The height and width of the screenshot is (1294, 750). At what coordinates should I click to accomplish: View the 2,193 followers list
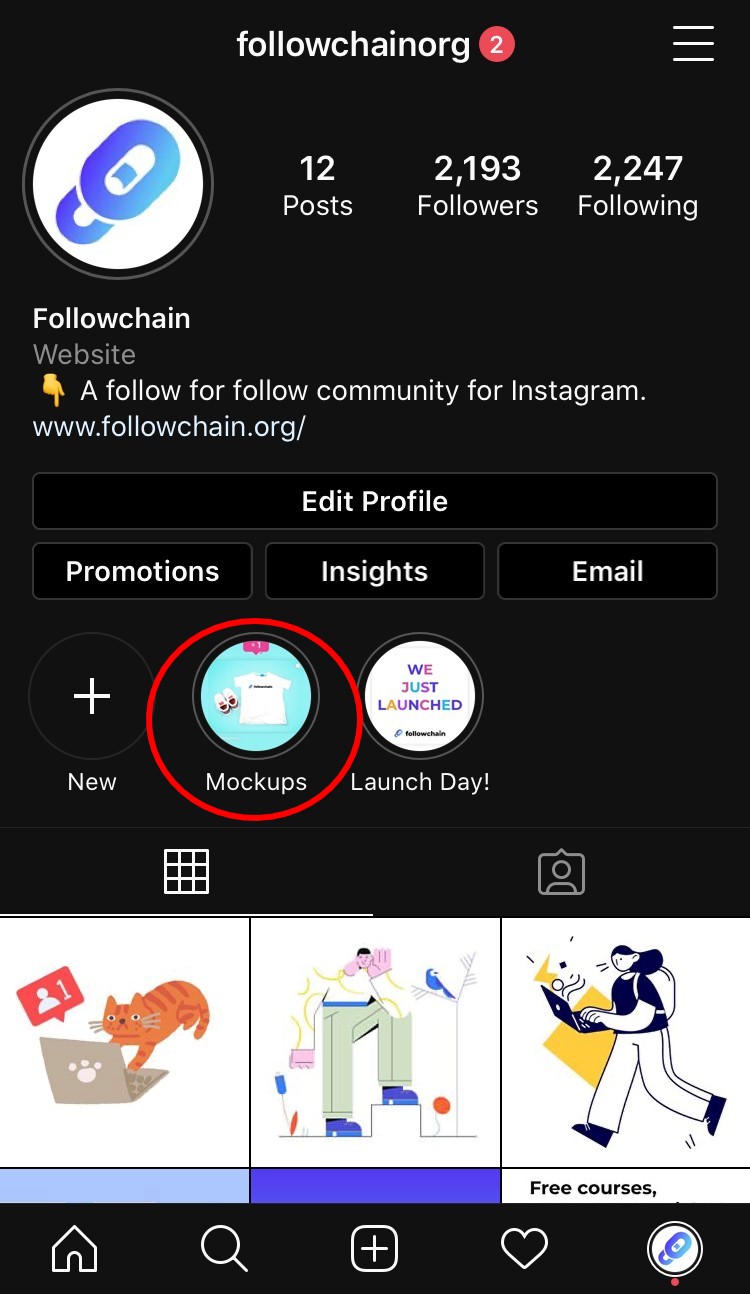pyautogui.click(x=477, y=185)
